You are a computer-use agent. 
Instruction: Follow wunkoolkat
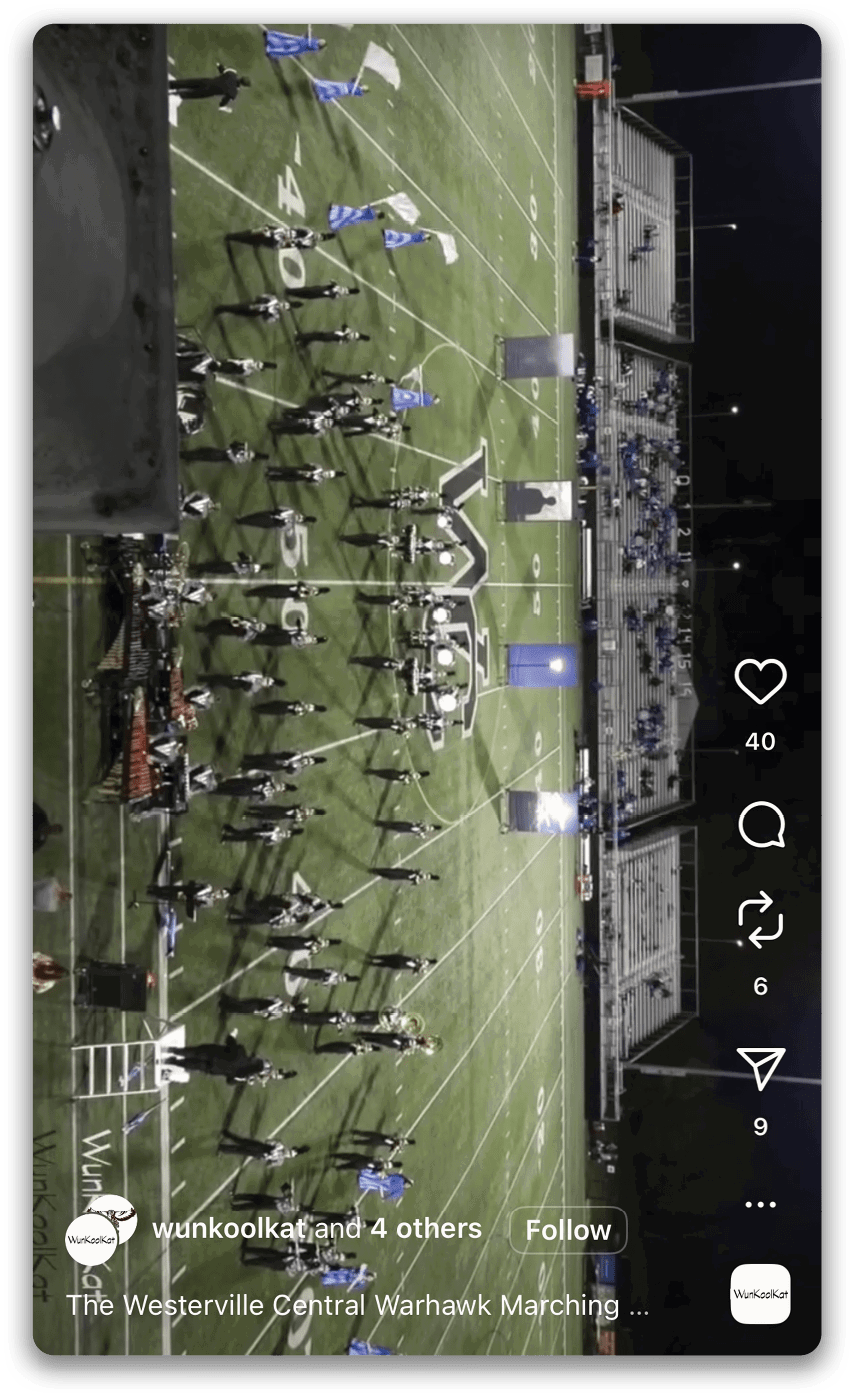(568, 1230)
